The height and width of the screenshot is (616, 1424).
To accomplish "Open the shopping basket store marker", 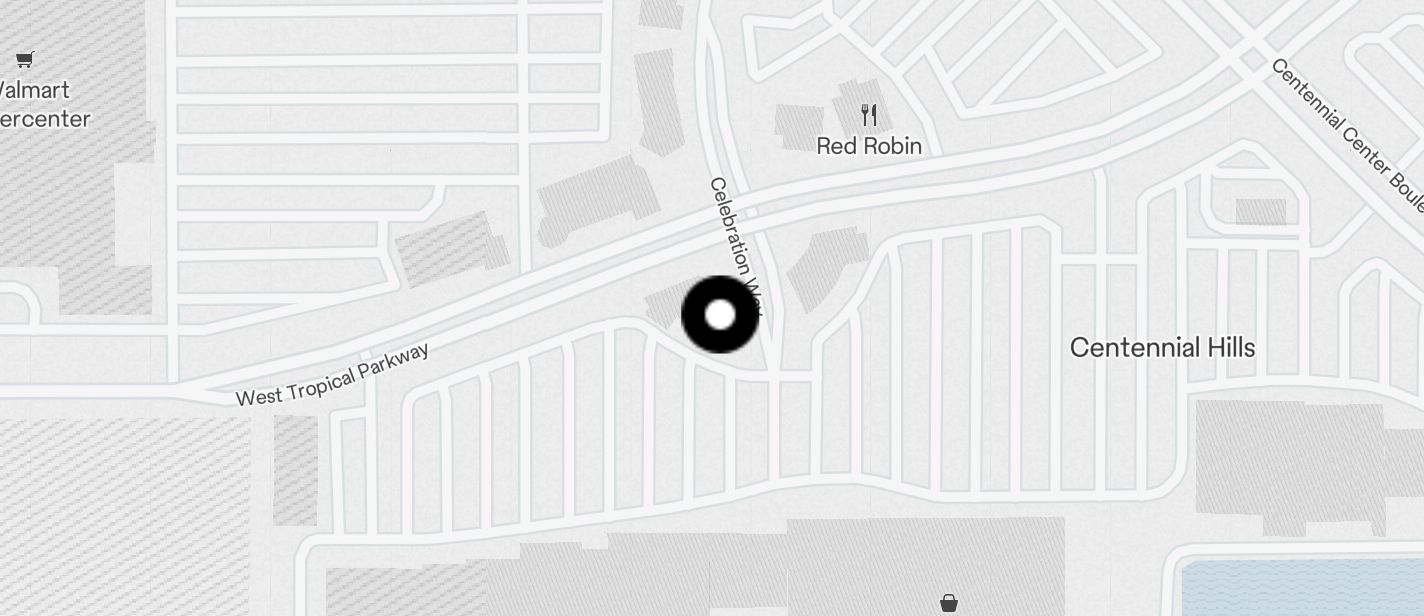I will click(x=949, y=602).
